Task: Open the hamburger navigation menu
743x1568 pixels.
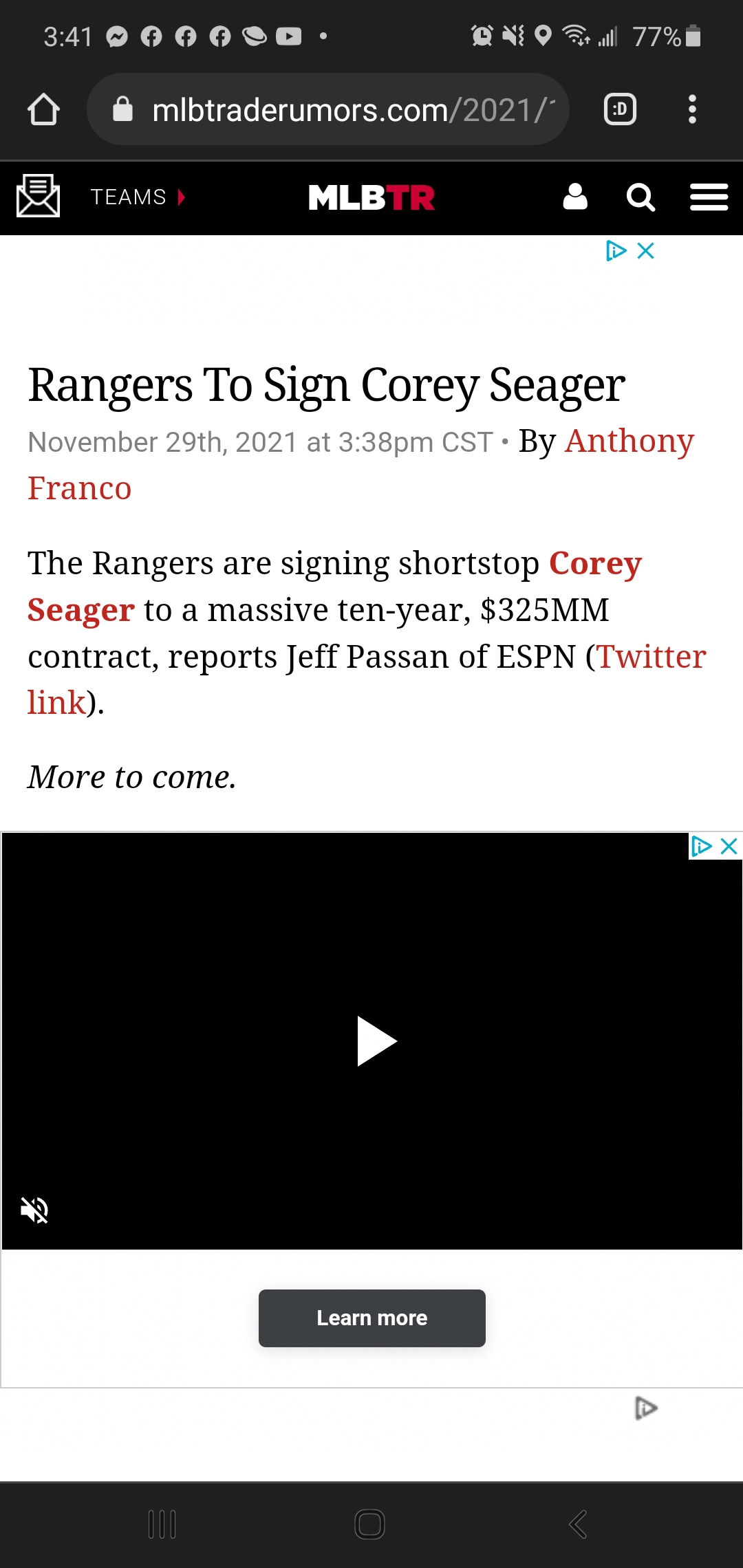Action: coord(709,197)
